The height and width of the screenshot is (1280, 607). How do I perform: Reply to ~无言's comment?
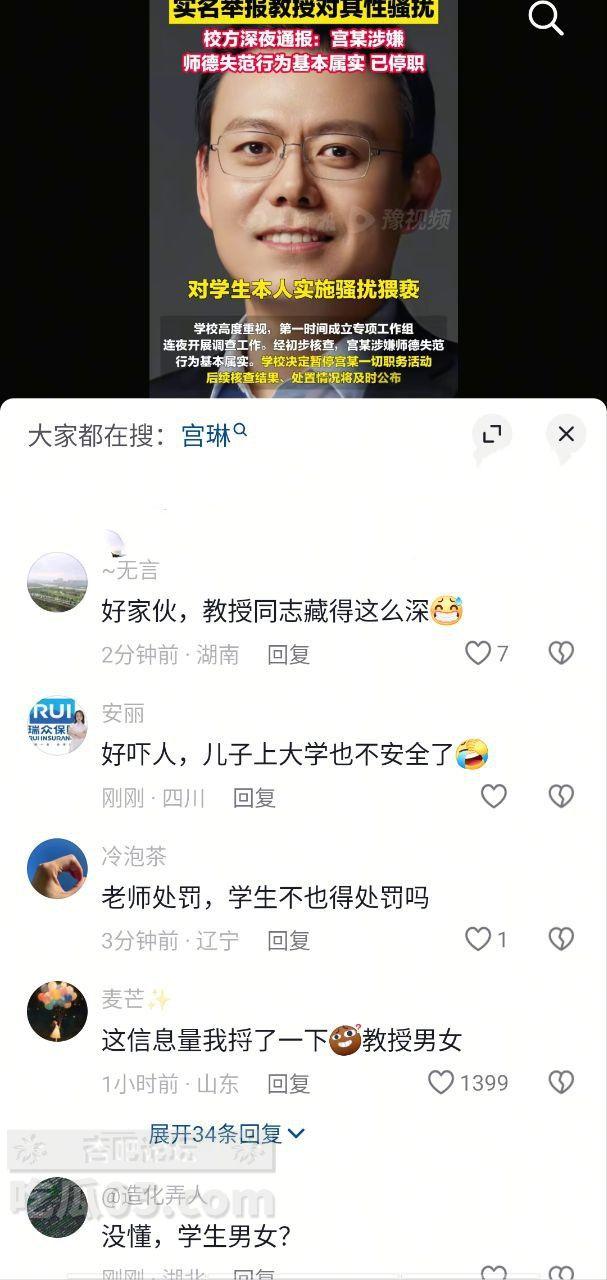[288, 655]
